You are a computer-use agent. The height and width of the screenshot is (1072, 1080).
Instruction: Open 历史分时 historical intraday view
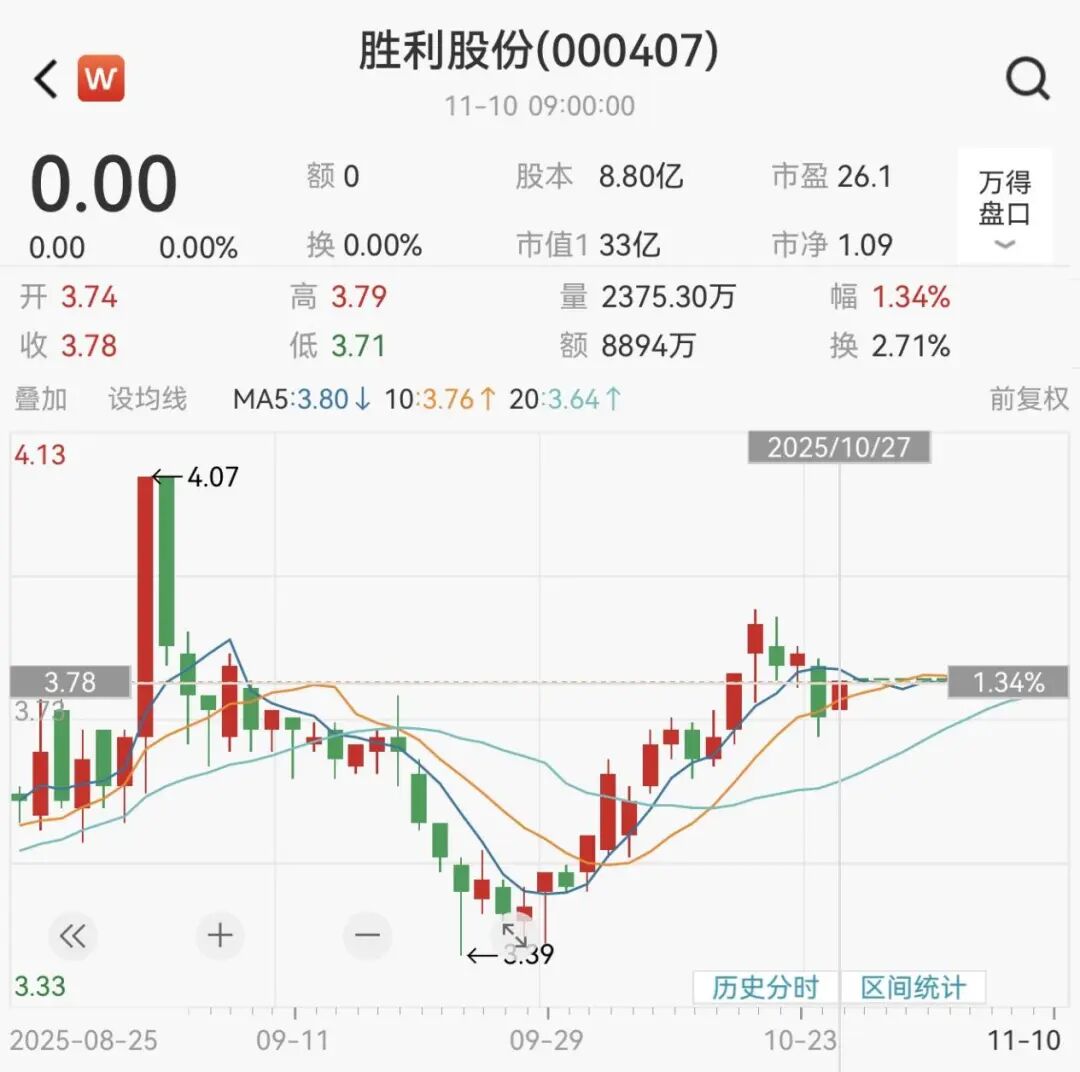click(766, 988)
